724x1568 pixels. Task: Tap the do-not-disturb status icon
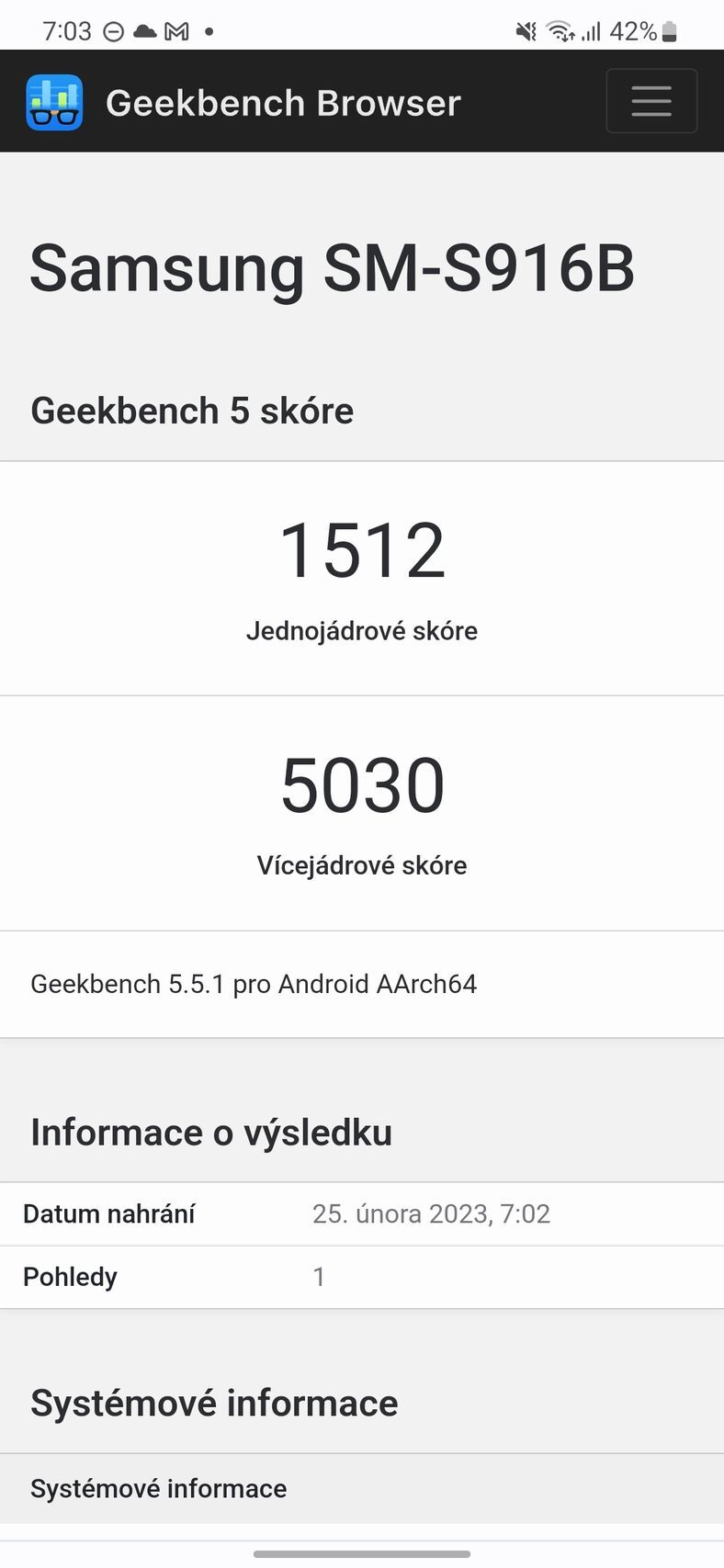point(112,30)
